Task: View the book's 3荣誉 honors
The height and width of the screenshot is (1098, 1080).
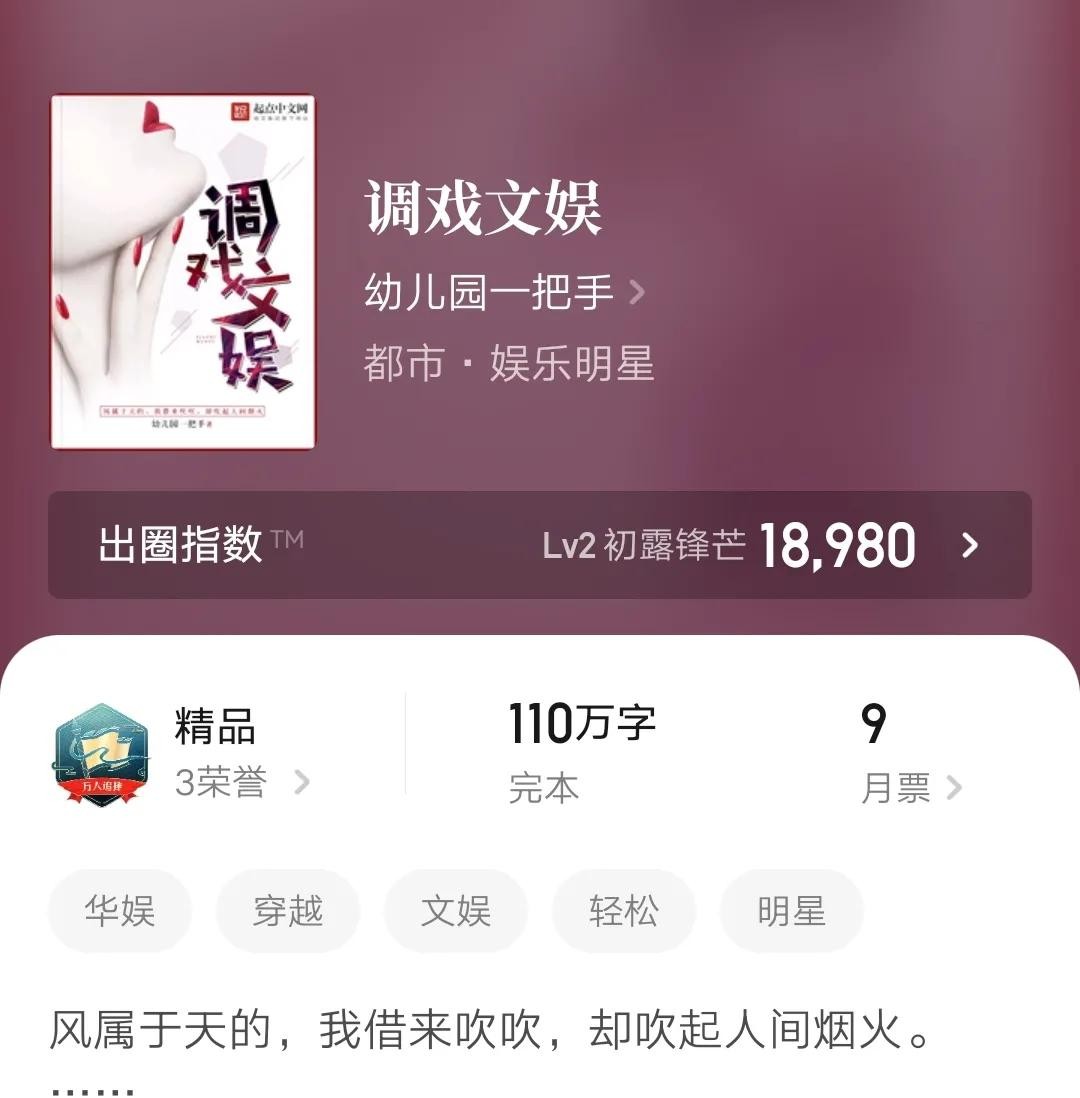Action: (x=242, y=782)
